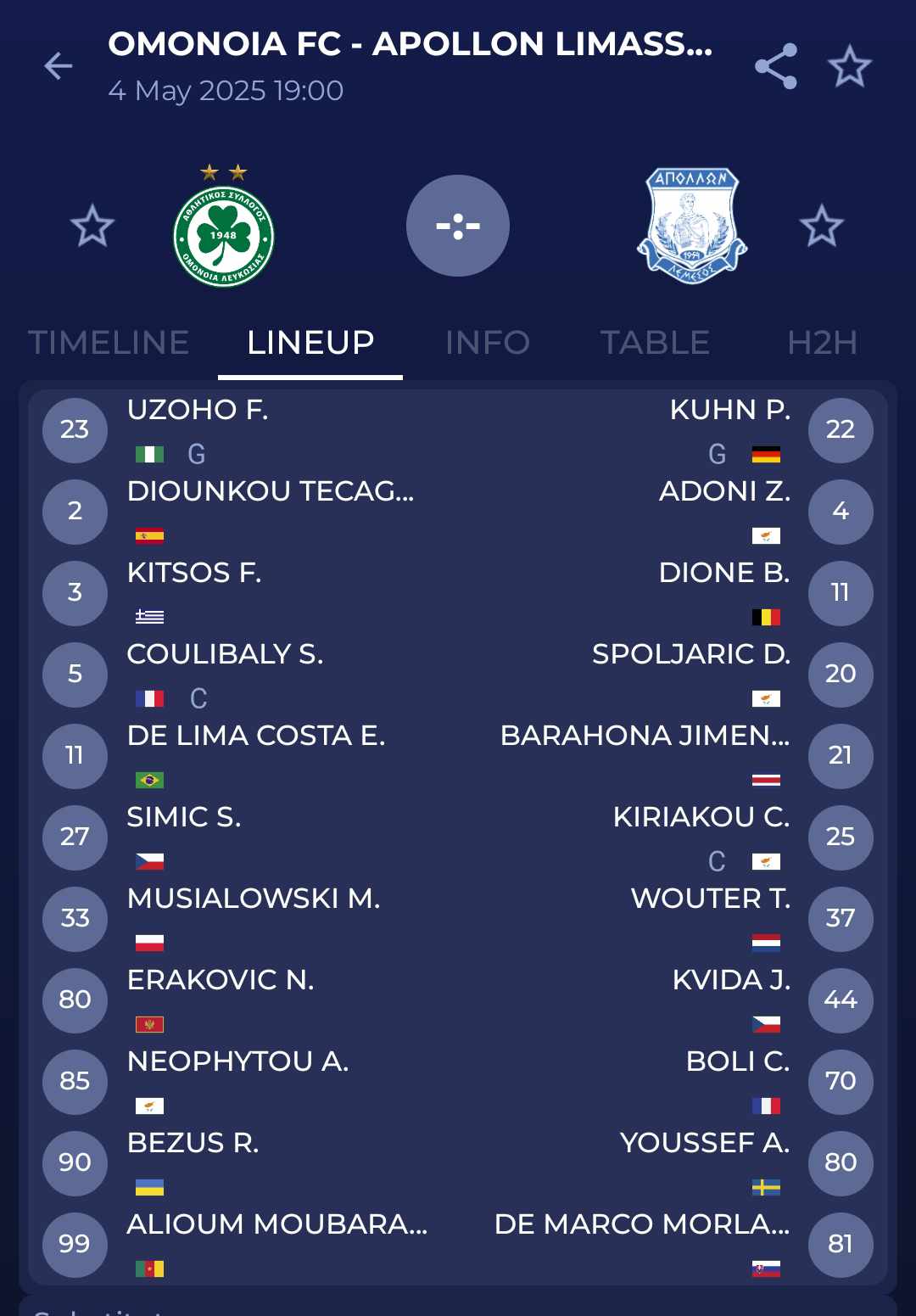This screenshot has height=1316, width=916.
Task: Favorite the Omonoia FC team
Action: point(92,227)
